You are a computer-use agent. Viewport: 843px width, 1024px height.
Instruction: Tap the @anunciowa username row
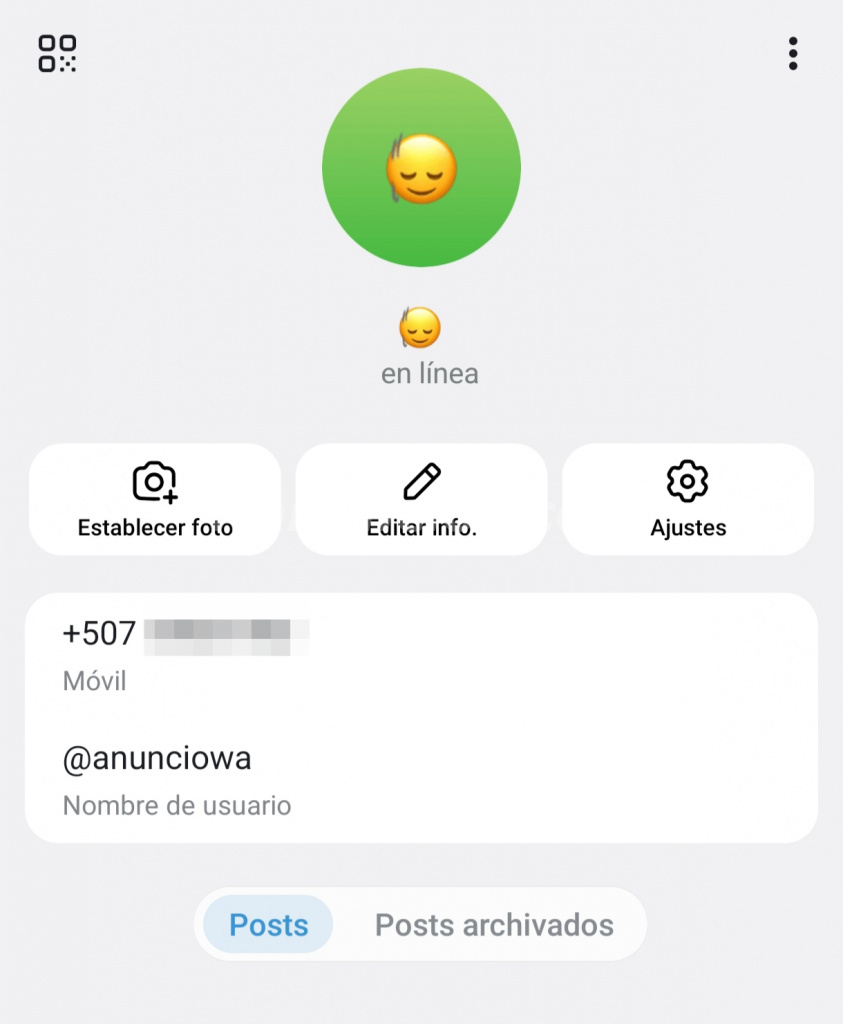(421, 779)
